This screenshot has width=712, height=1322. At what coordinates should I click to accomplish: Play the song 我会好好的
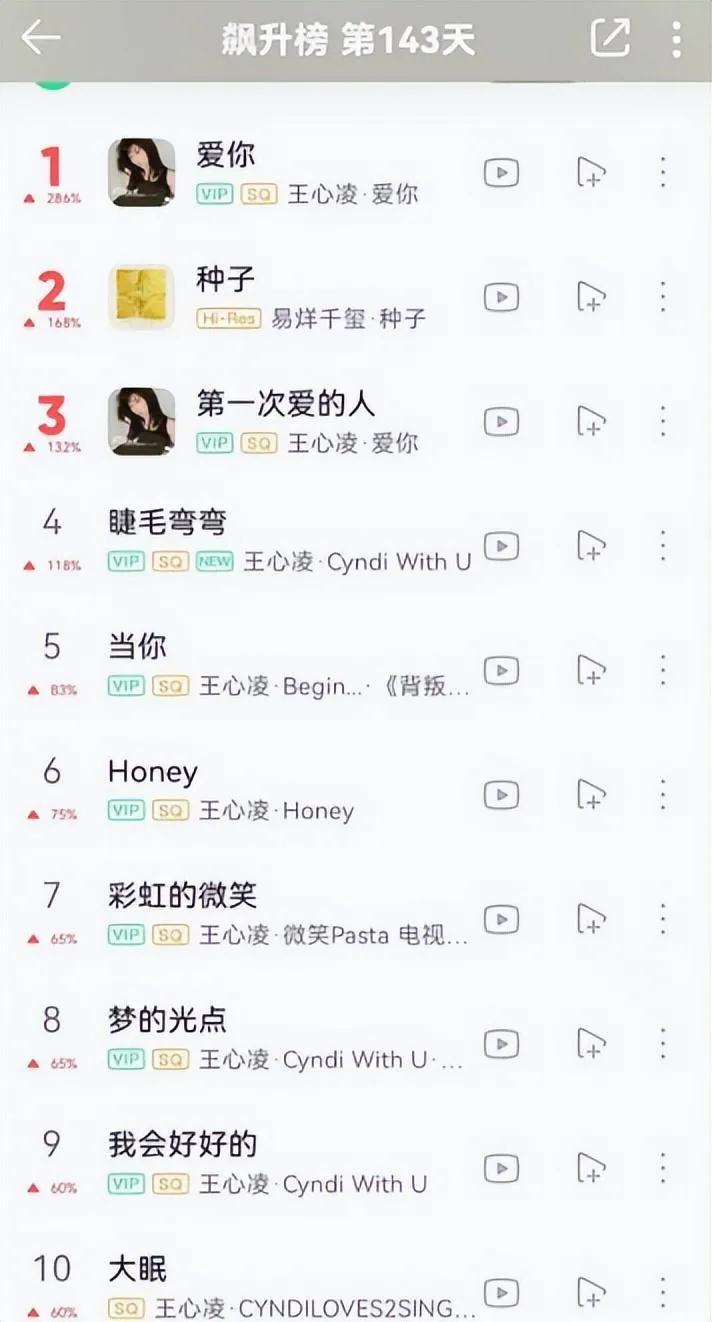(x=182, y=1144)
